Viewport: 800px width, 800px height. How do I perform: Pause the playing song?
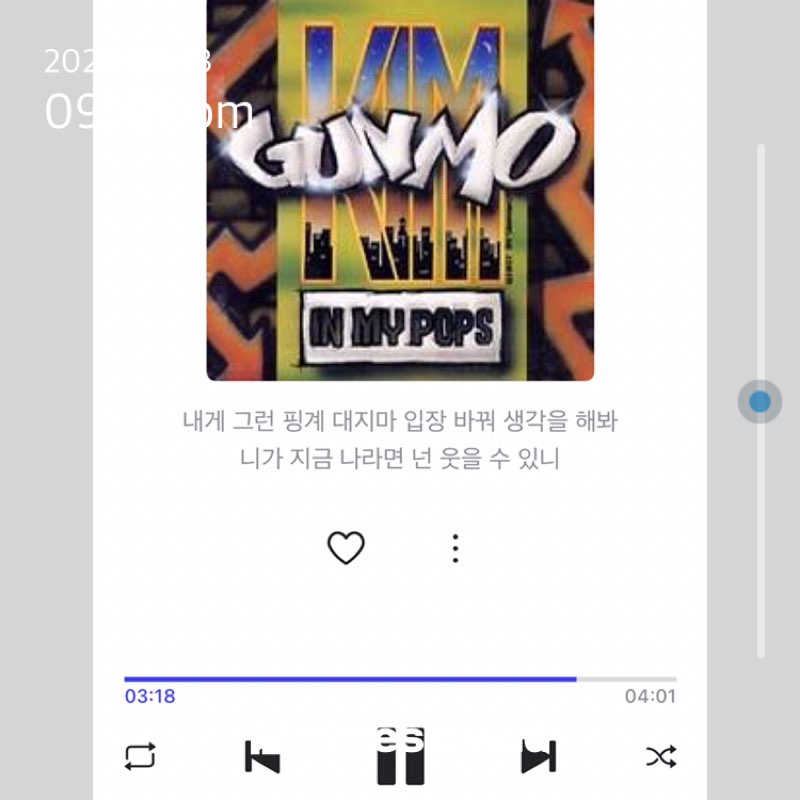pos(400,758)
